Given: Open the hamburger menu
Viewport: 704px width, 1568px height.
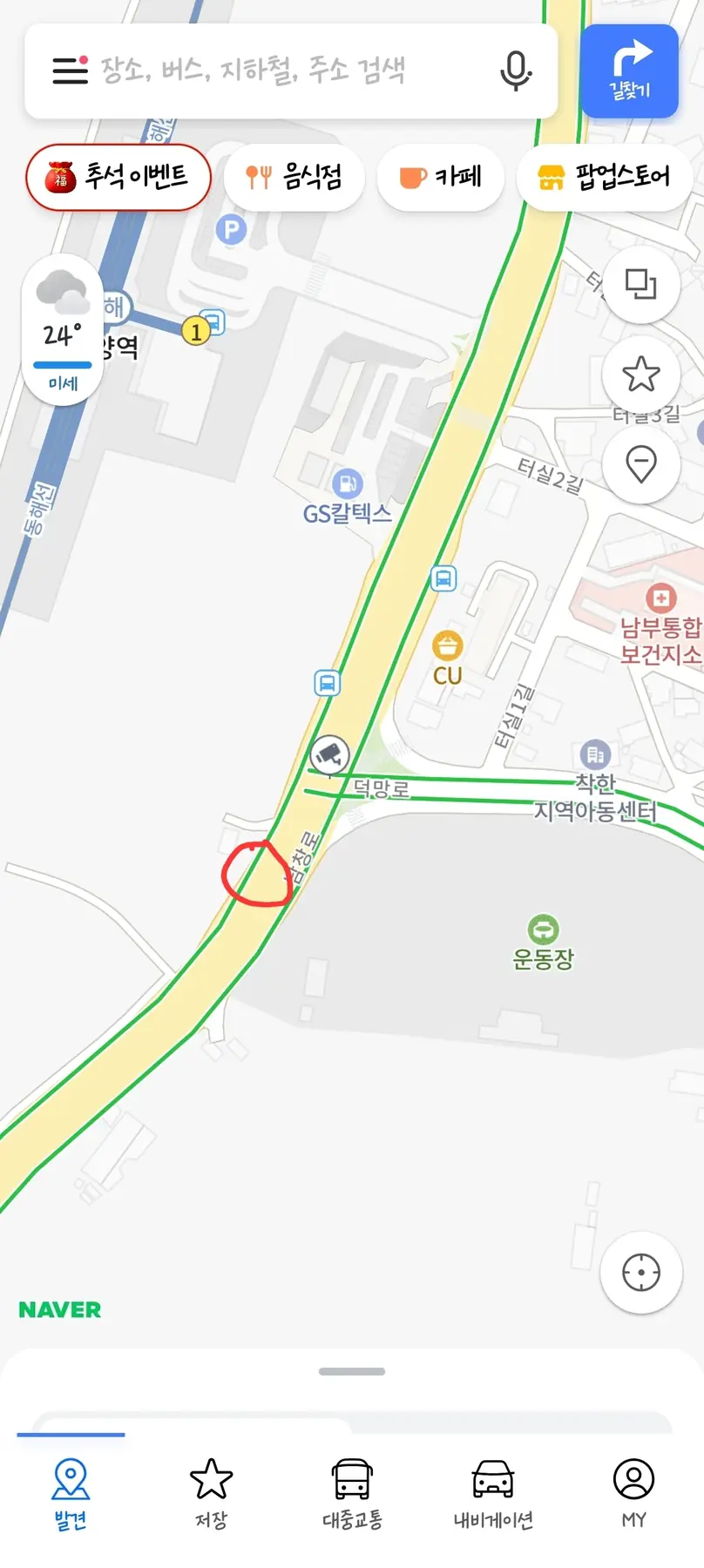Looking at the screenshot, I should 70,71.
